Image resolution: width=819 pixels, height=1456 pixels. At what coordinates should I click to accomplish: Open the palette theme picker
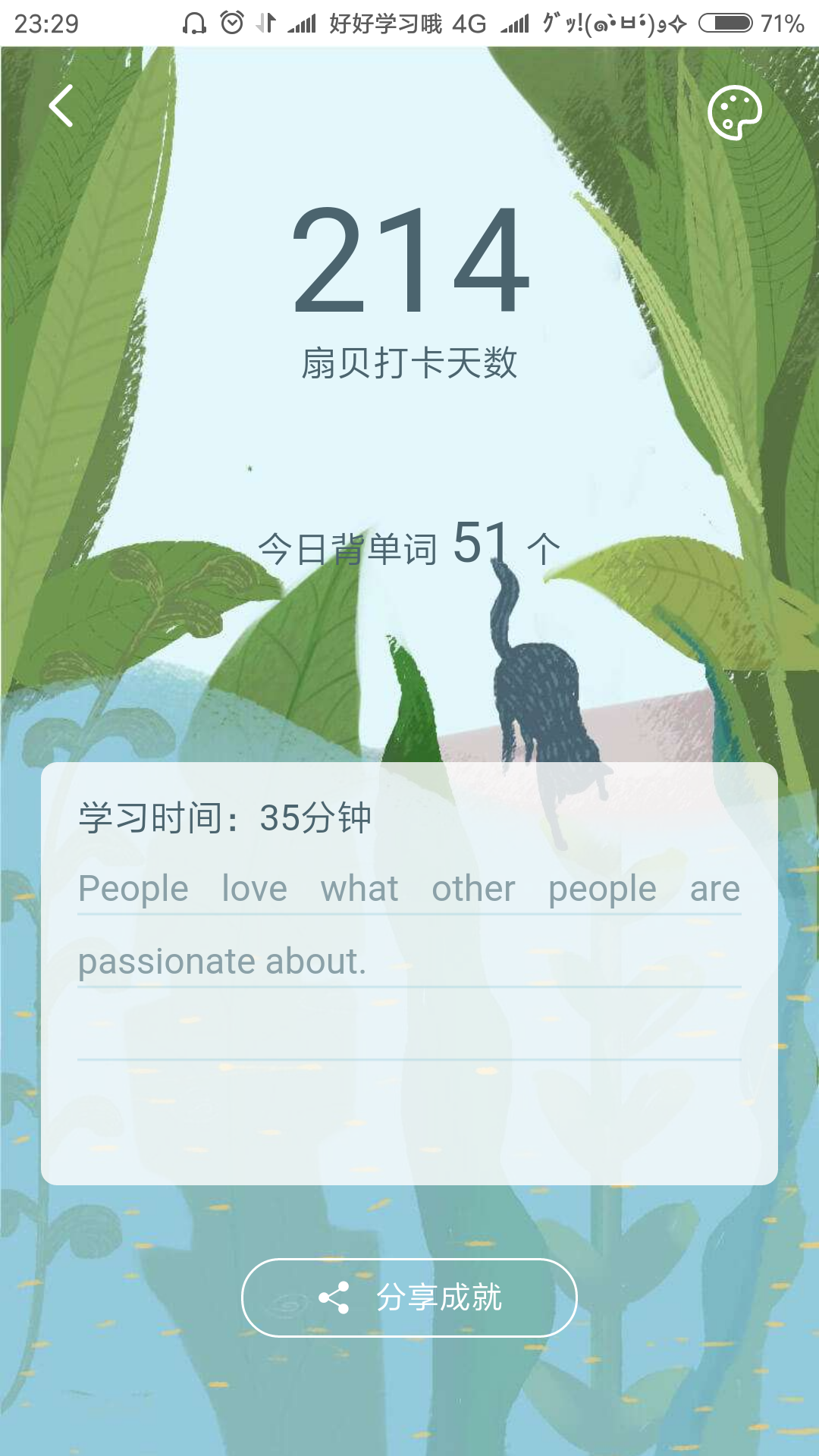(734, 112)
